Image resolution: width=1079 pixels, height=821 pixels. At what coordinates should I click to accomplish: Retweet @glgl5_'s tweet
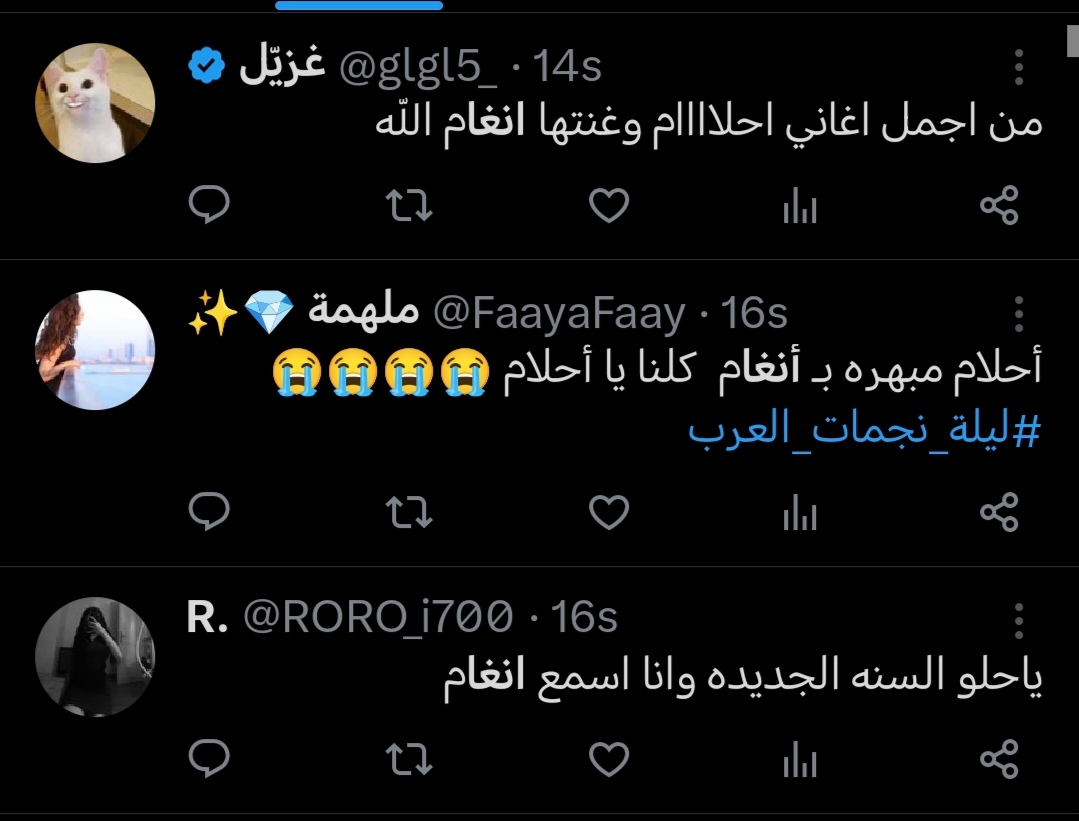point(409,206)
